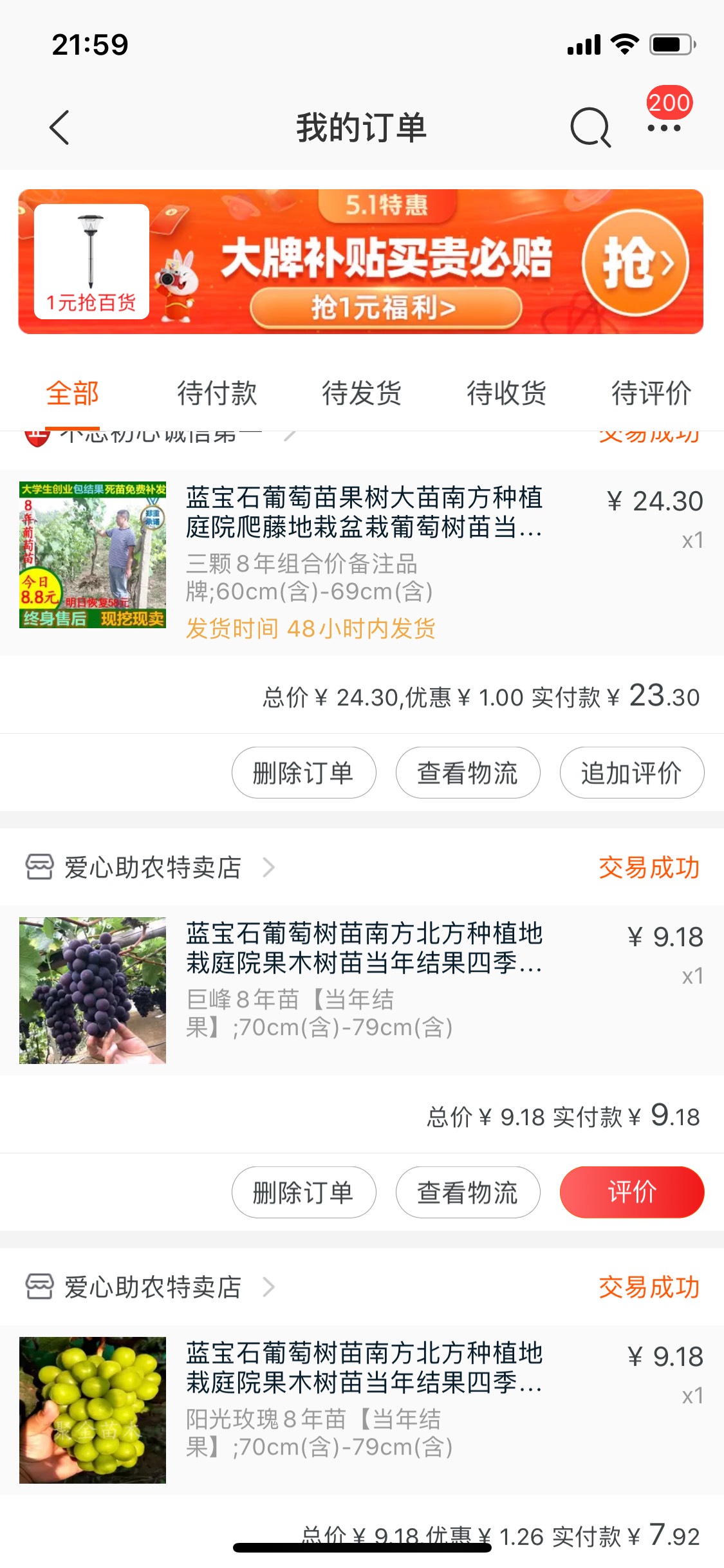Tap red 评价 button to review

(x=632, y=1192)
